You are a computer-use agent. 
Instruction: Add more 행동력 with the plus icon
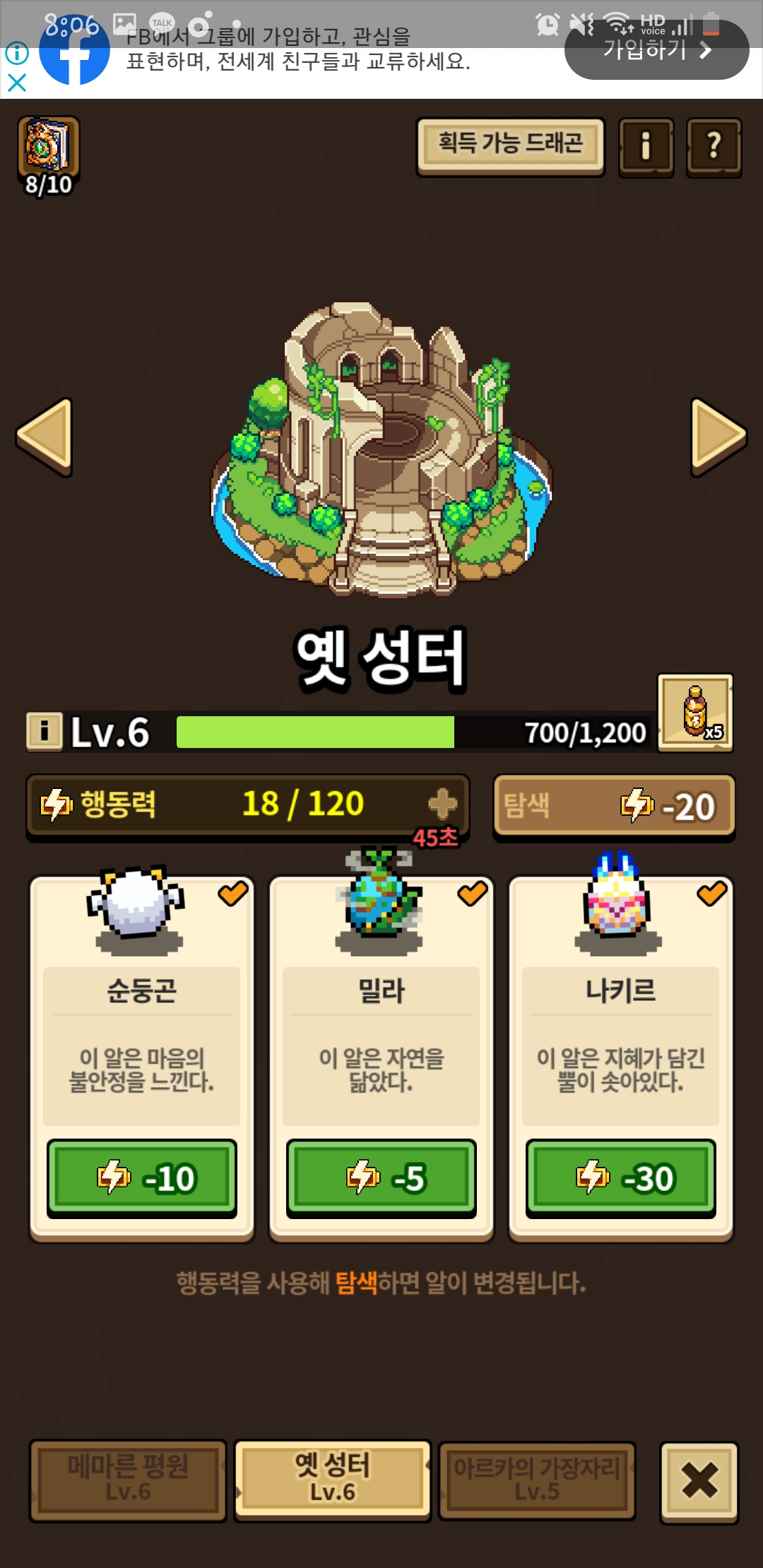(443, 804)
